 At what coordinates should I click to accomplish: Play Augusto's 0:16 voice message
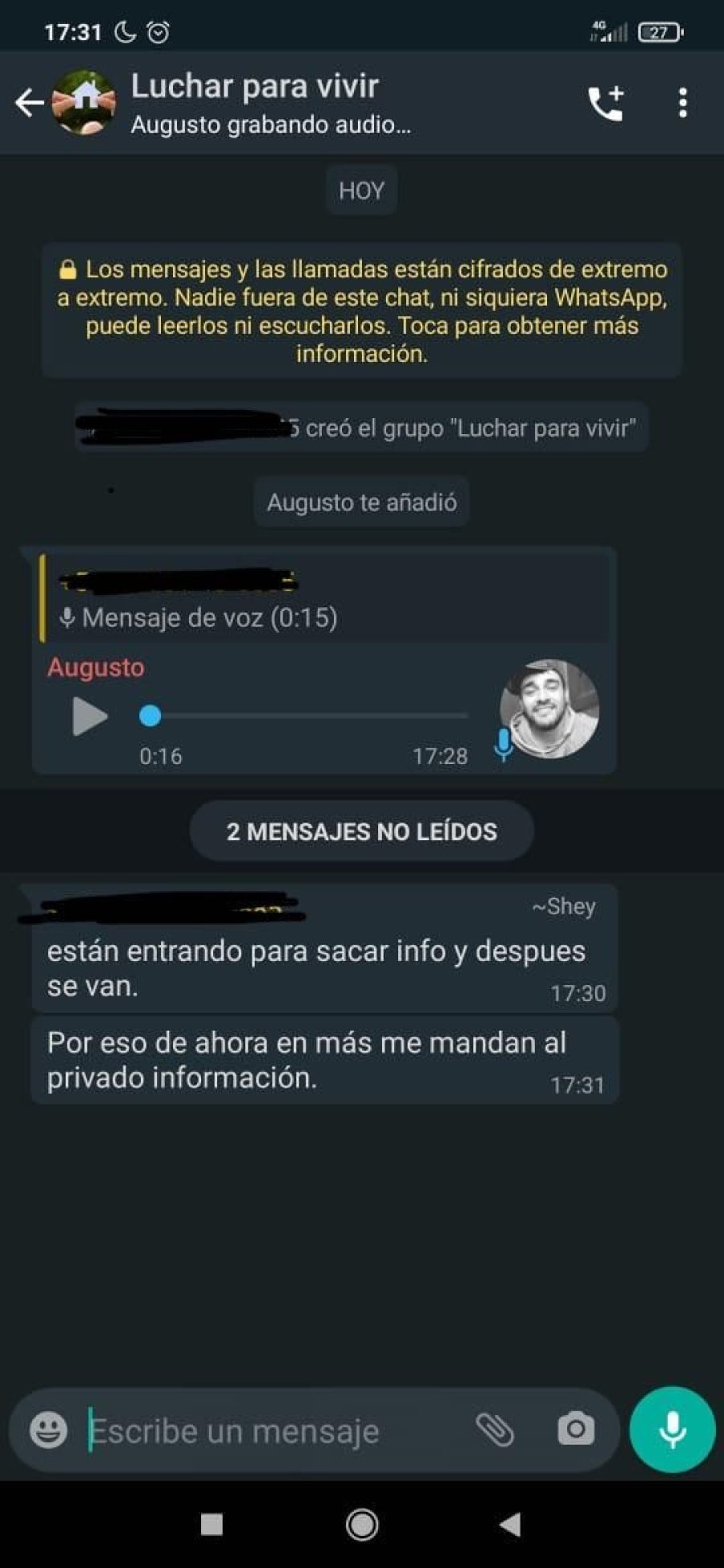(x=90, y=716)
